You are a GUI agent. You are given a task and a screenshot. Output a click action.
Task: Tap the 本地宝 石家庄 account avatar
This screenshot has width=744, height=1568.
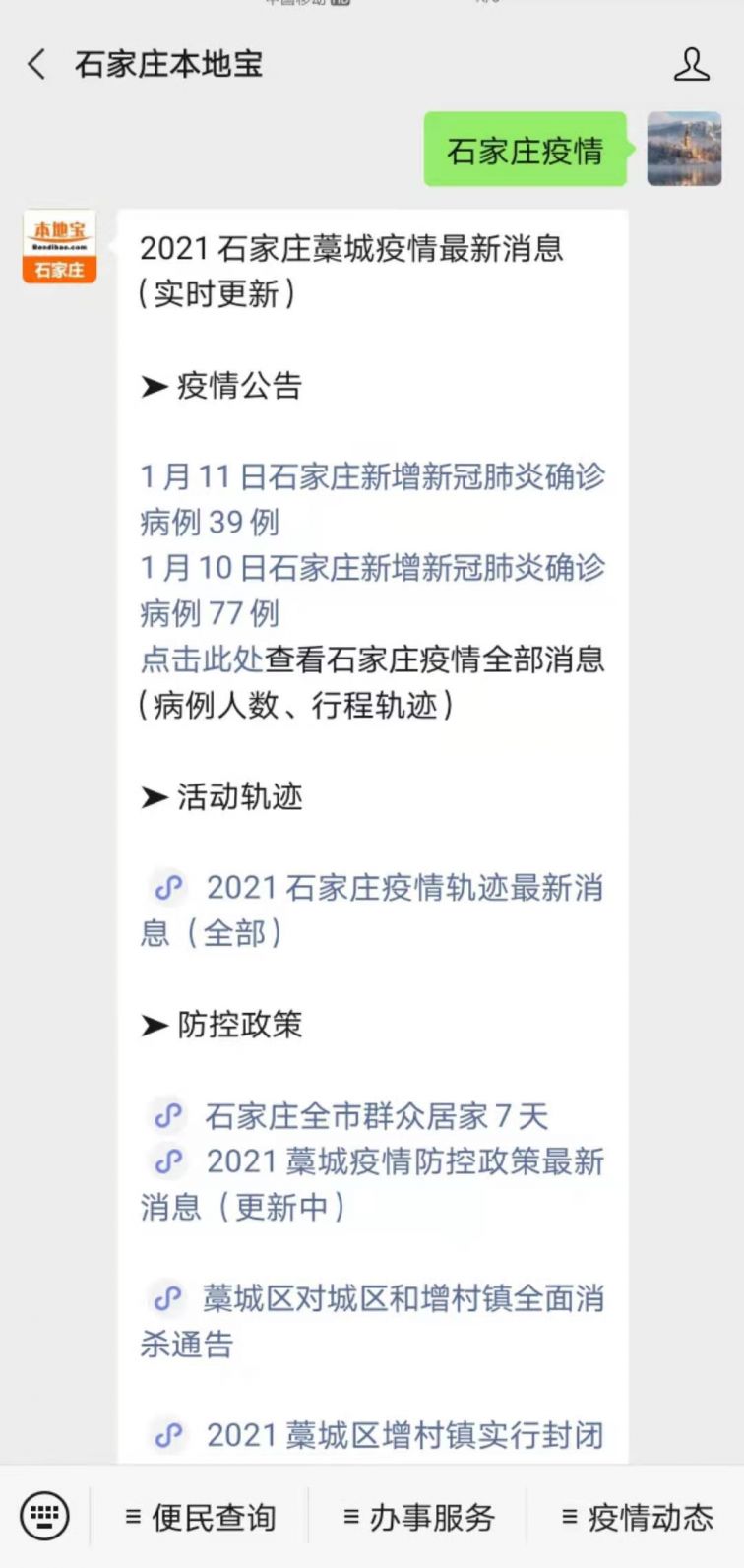(x=59, y=246)
